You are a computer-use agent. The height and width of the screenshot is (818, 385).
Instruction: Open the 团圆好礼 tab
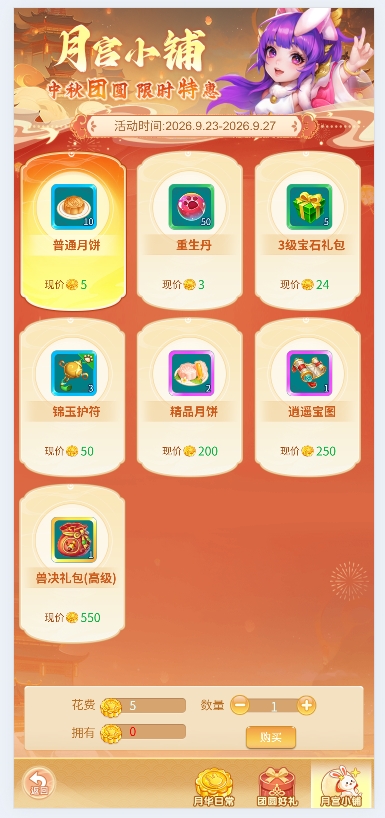278,787
